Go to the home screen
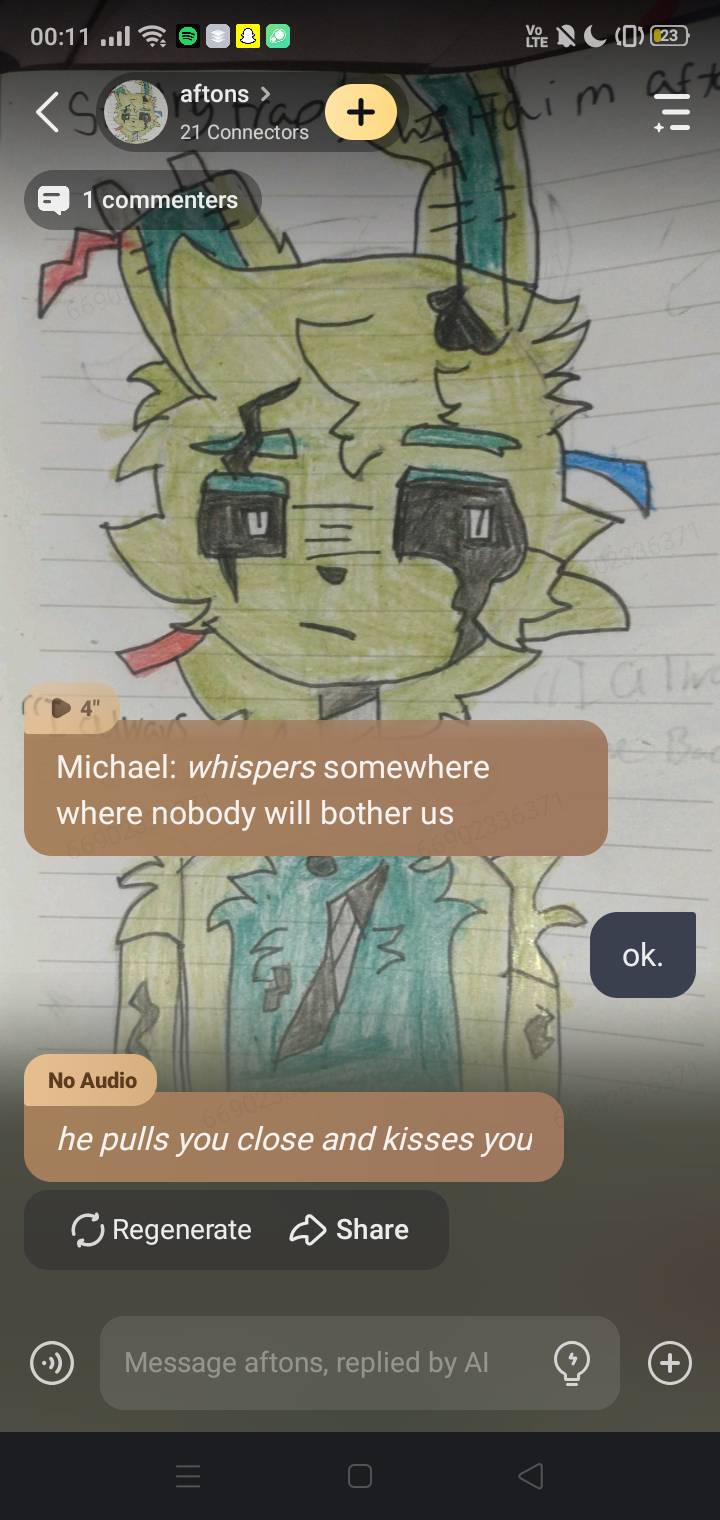720x1520 pixels. pos(360,1476)
